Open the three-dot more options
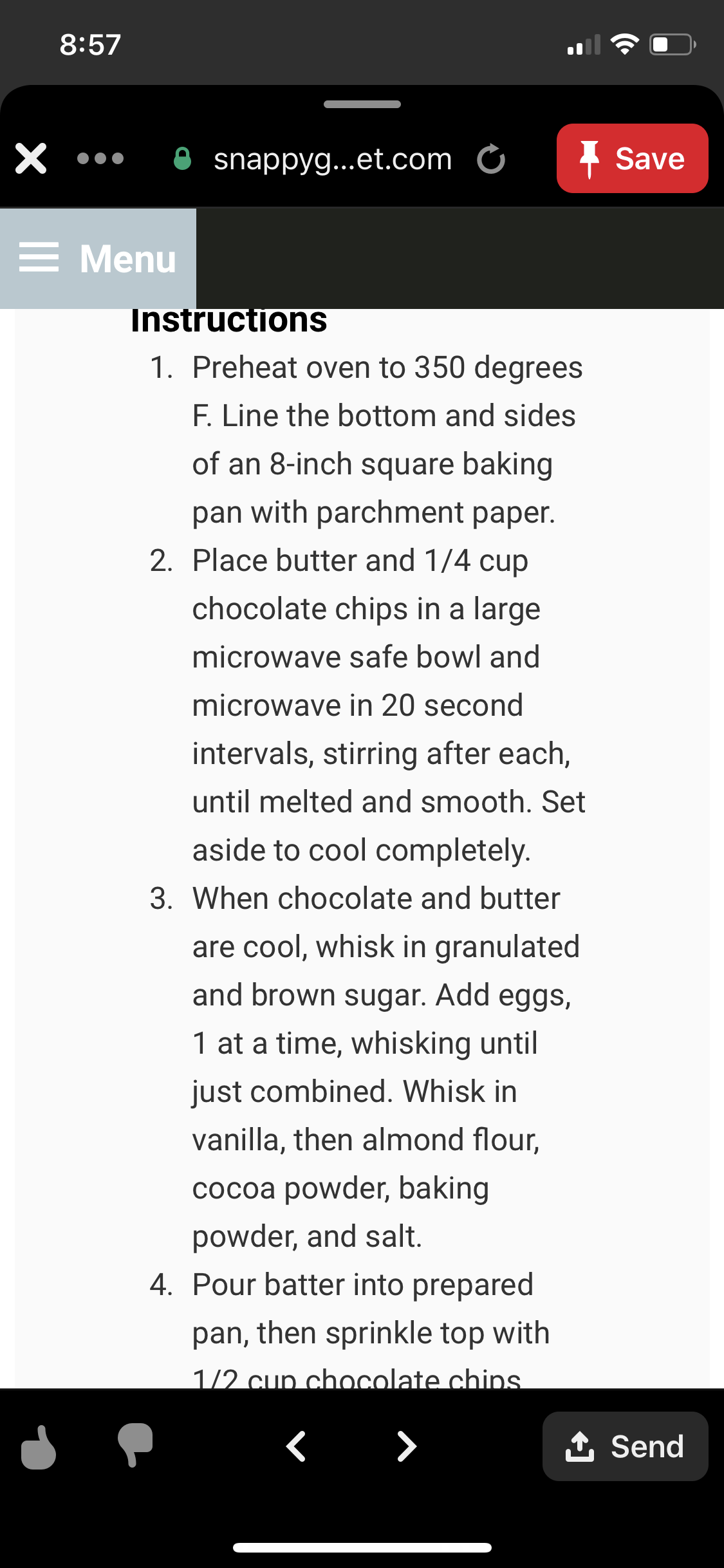The height and width of the screenshot is (1568, 724). coord(100,158)
